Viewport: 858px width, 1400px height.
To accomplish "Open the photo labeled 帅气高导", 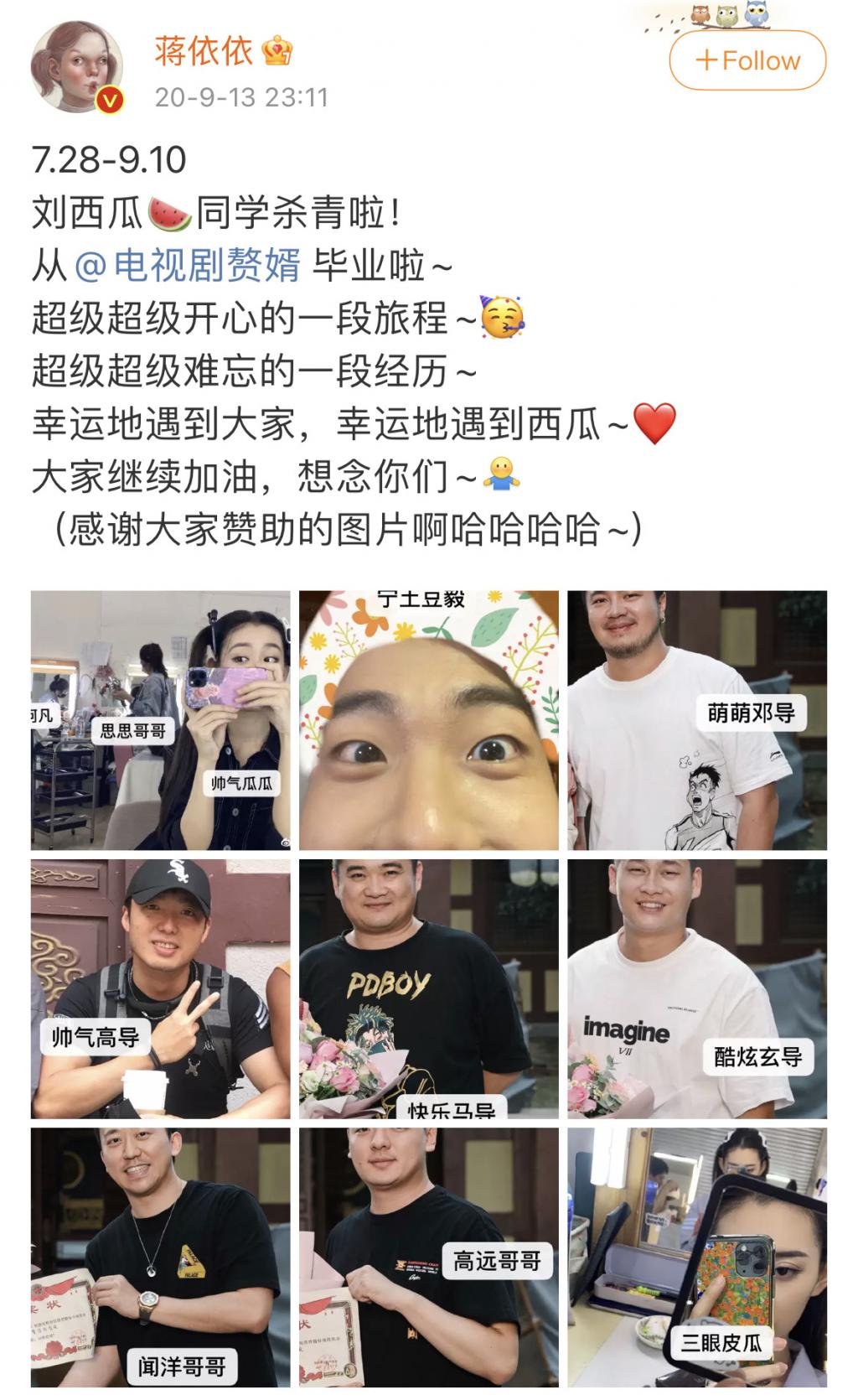I will [161, 988].
